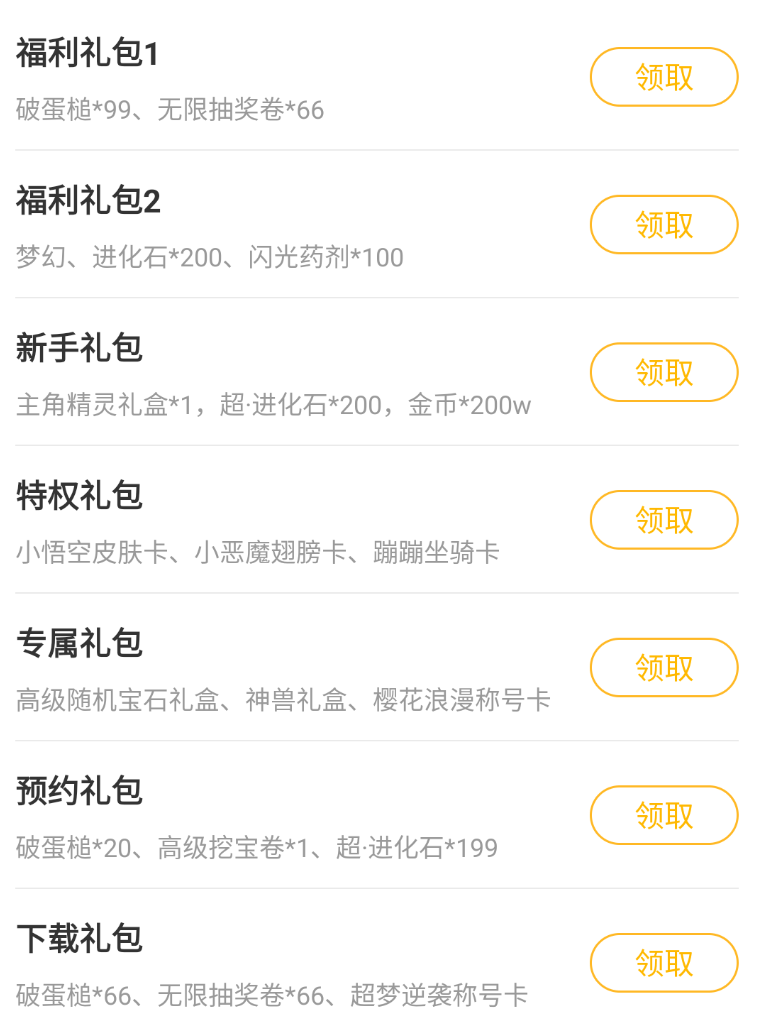This screenshot has height=1035, width=757.
Task: Claim the 福利礼包1 gift pack
Action: point(664,77)
